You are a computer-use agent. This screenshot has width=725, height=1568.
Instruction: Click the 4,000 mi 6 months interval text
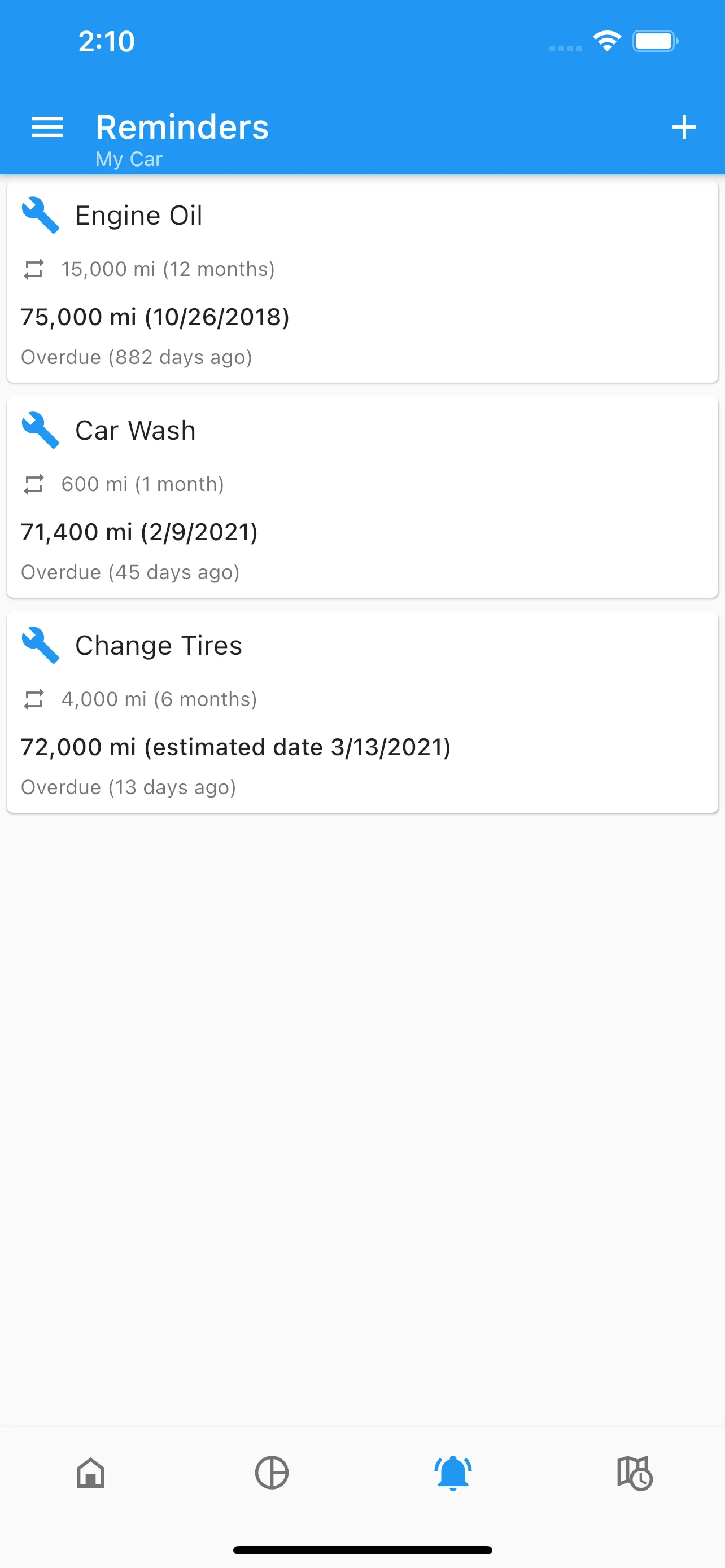[158, 699]
